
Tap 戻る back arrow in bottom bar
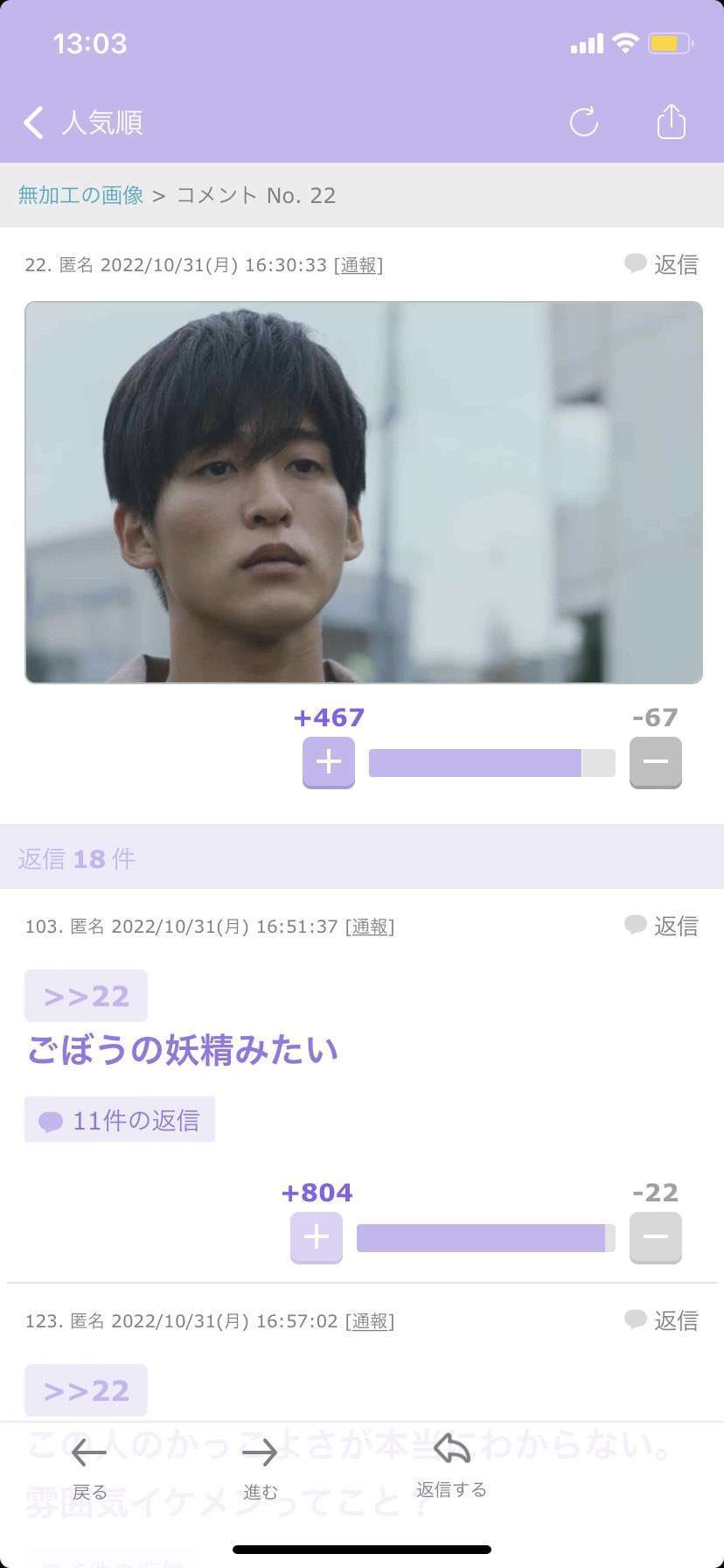coord(89,1469)
